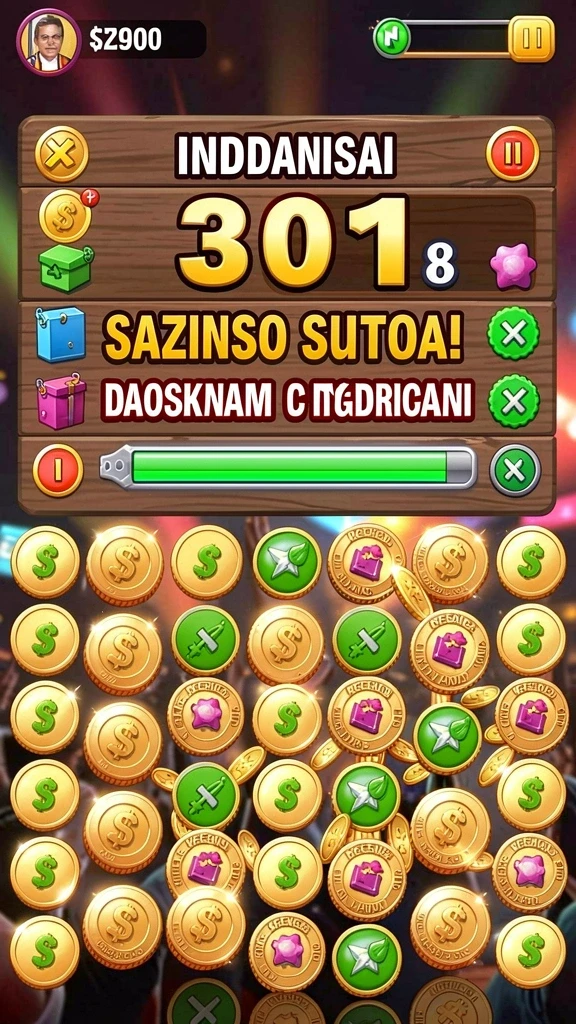576x1024 pixels.
Task: Dismiss the SAZINSO SUTOA row with green X
Action: point(513,334)
